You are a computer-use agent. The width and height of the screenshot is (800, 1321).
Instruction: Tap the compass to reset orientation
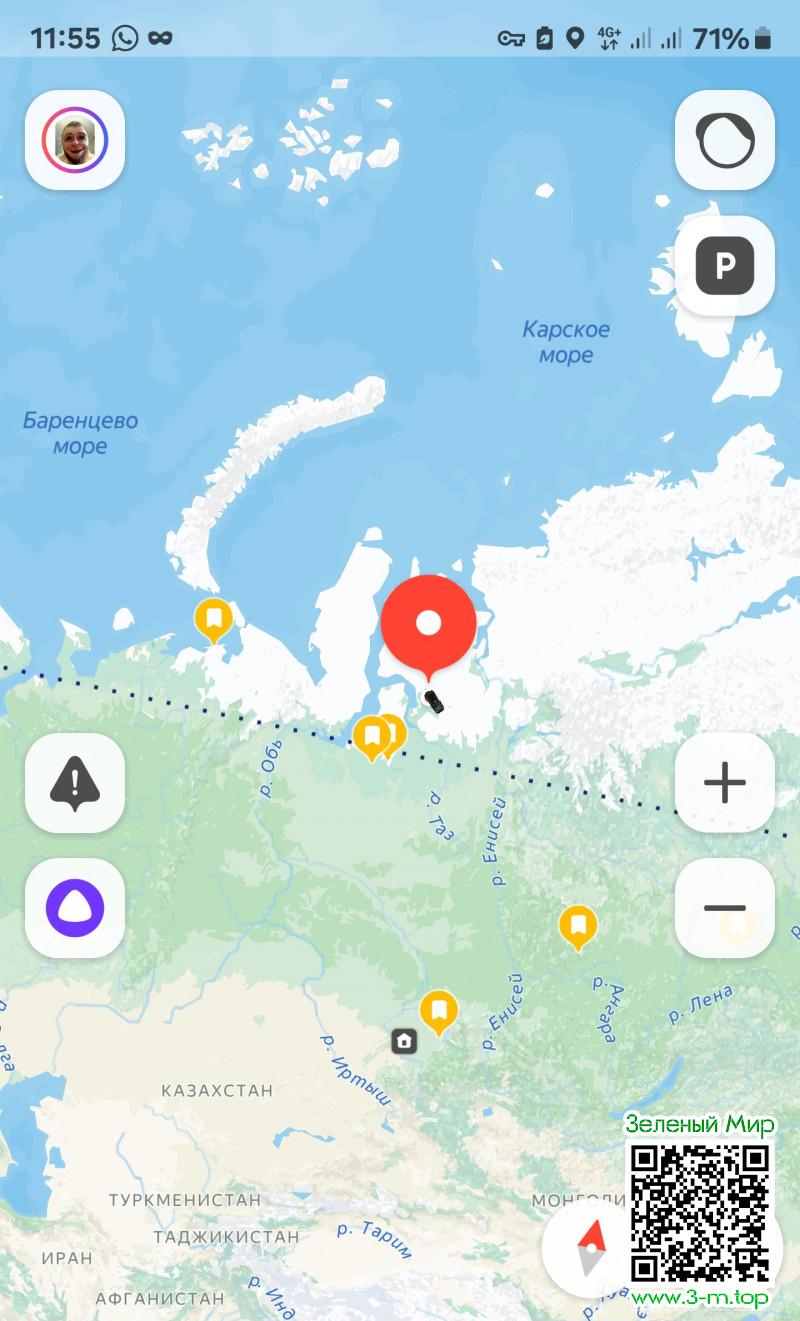(x=590, y=1248)
